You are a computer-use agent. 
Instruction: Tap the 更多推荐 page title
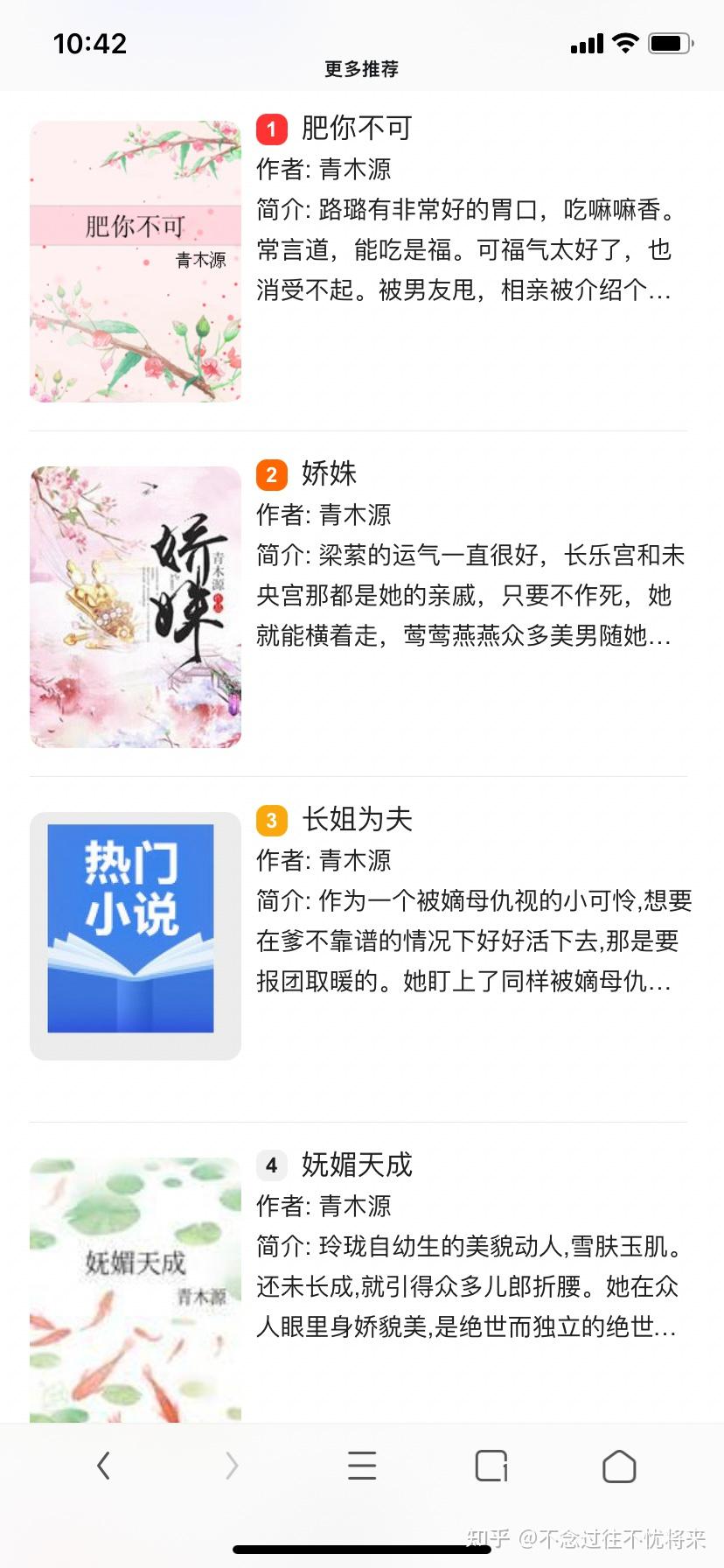[361, 69]
